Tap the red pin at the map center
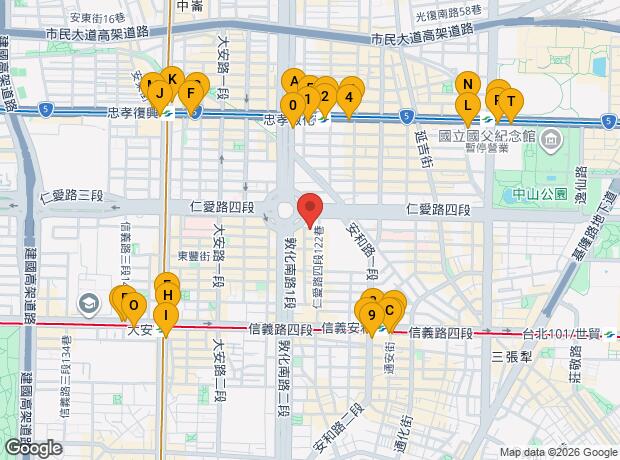This screenshot has width=620, height=460. click(x=310, y=210)
